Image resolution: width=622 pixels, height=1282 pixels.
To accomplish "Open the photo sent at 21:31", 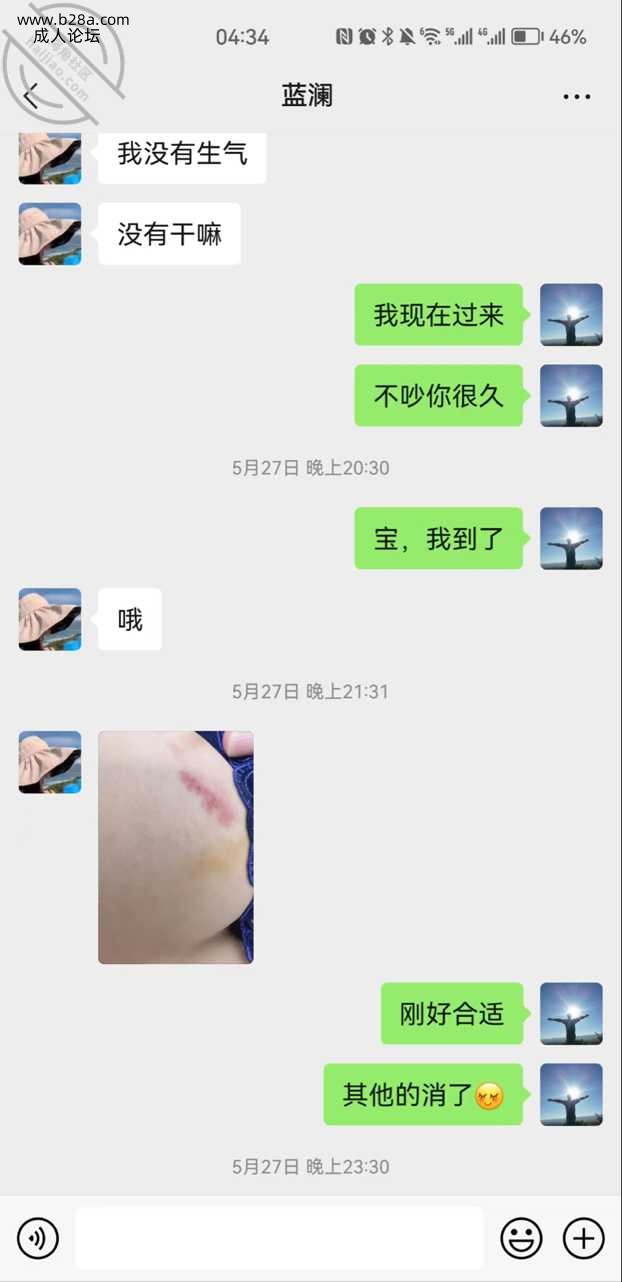I will pos(175,847).
